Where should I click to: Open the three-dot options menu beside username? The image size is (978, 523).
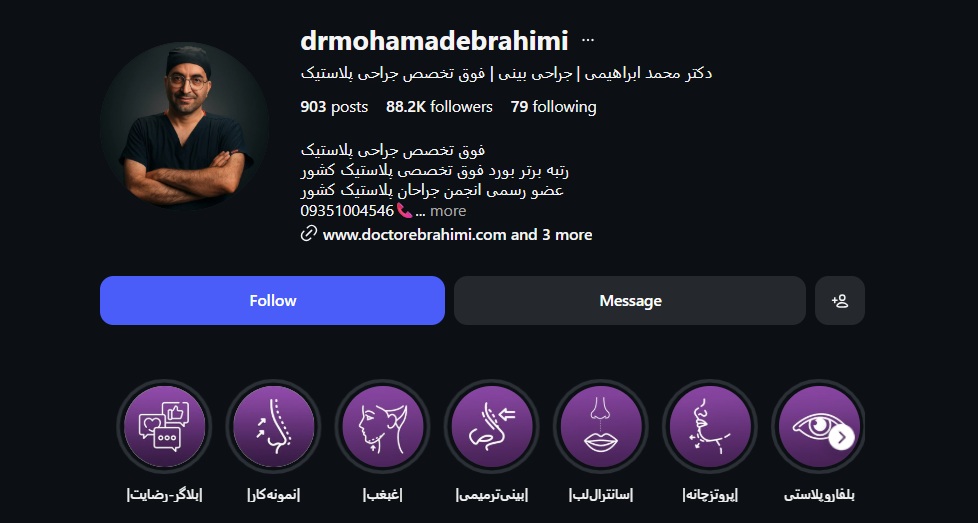coord(588,41)
